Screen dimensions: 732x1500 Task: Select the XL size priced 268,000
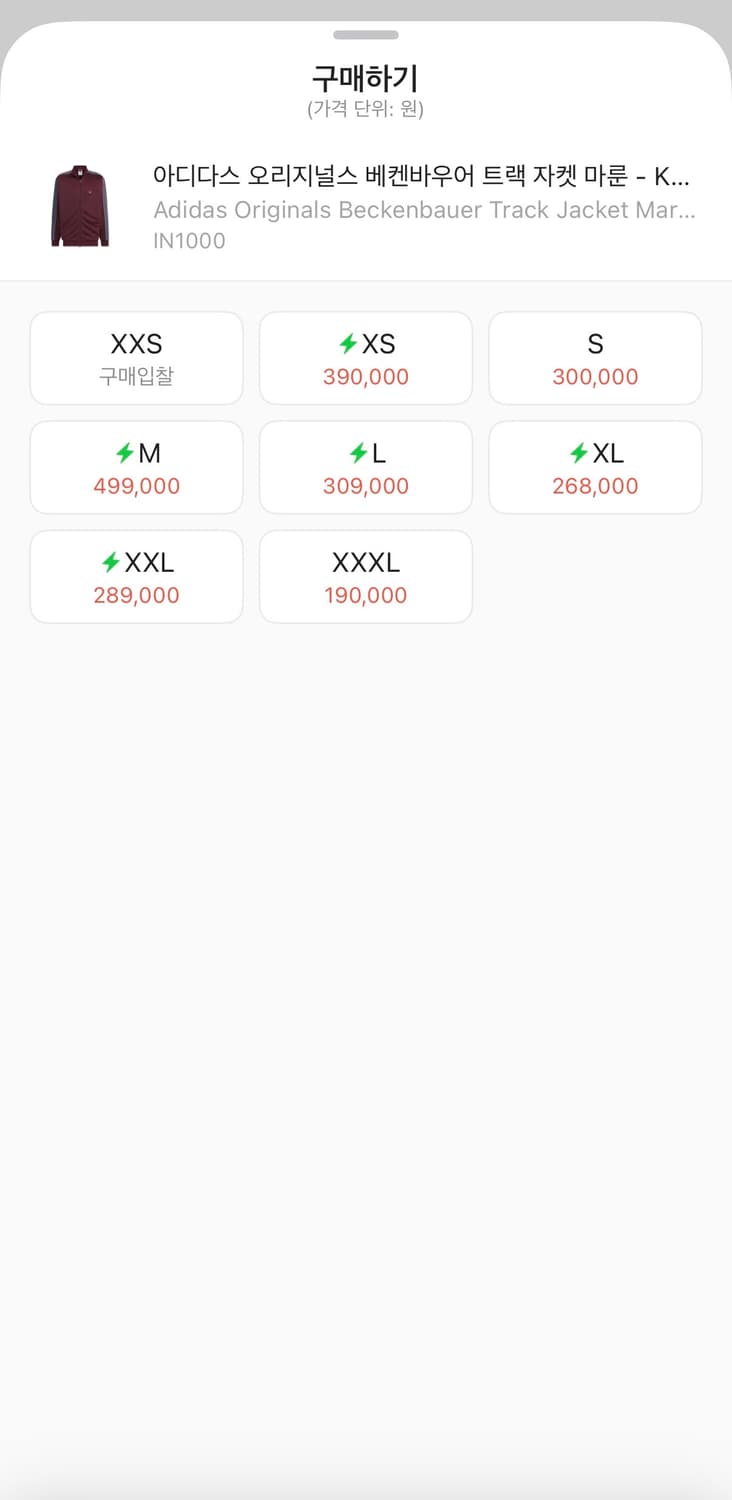[x=595, y=467]
